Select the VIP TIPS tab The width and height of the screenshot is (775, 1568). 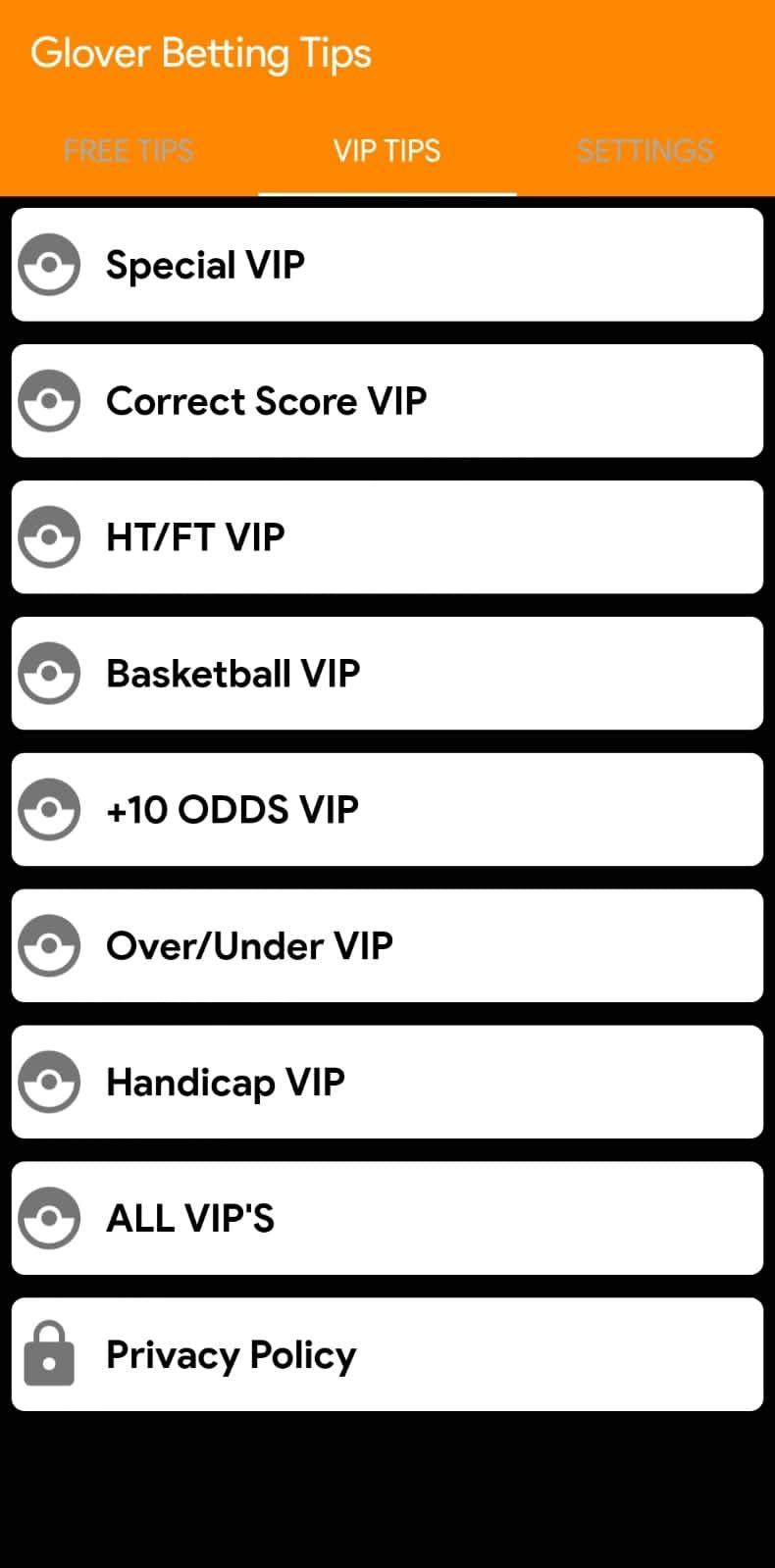click(x=387, y=151)
